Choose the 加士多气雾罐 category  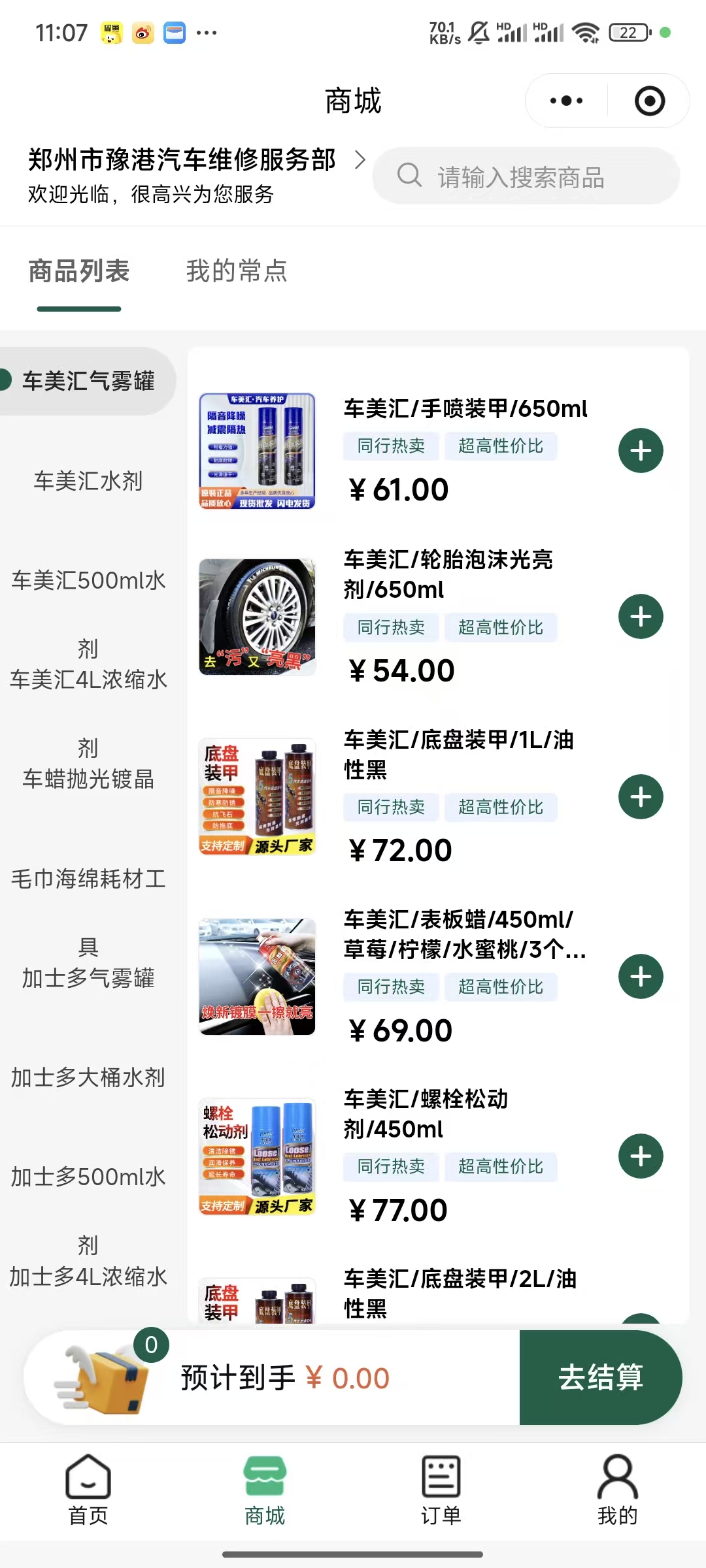tap(88, 978)
